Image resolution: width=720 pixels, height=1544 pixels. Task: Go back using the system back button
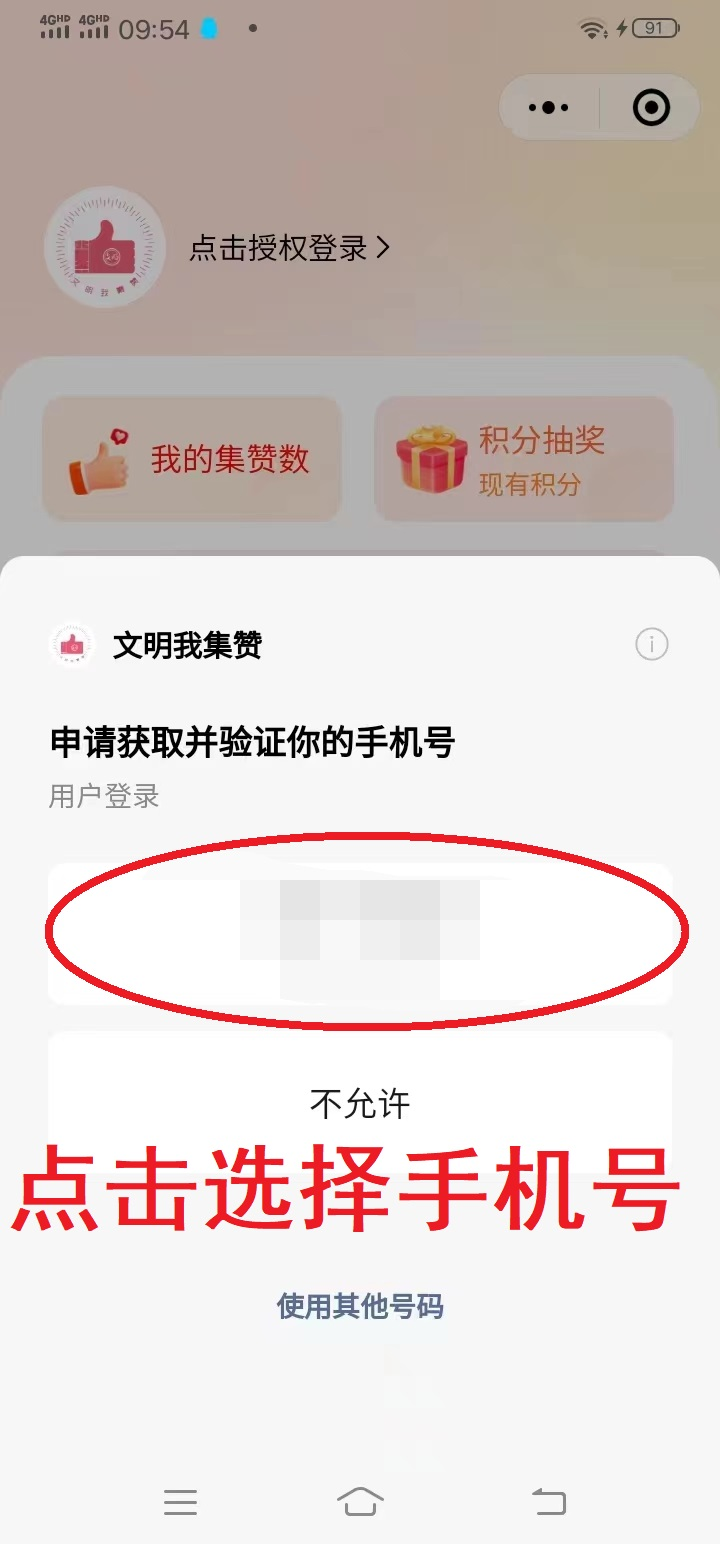[548, 1501]
